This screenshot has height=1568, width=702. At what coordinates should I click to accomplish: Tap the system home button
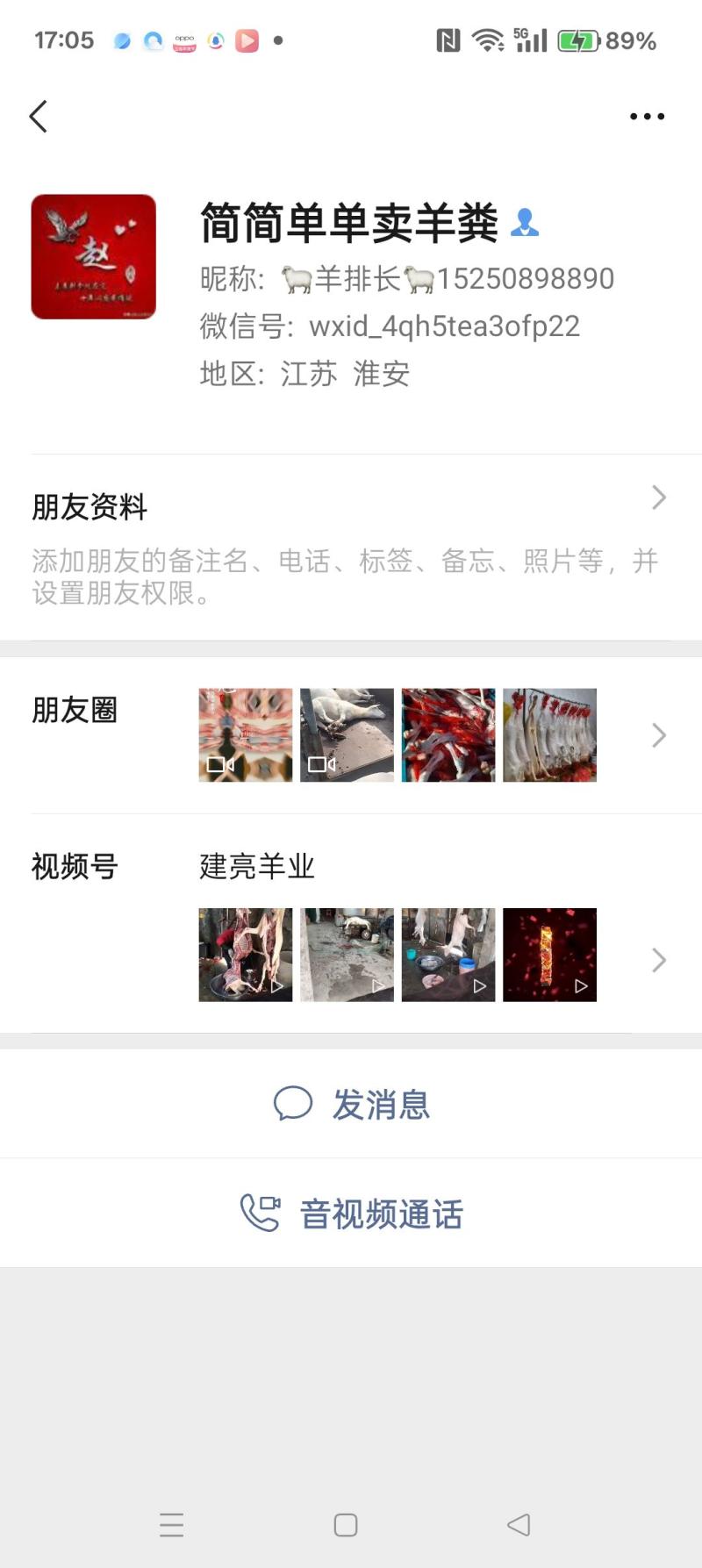point(346,1524)
